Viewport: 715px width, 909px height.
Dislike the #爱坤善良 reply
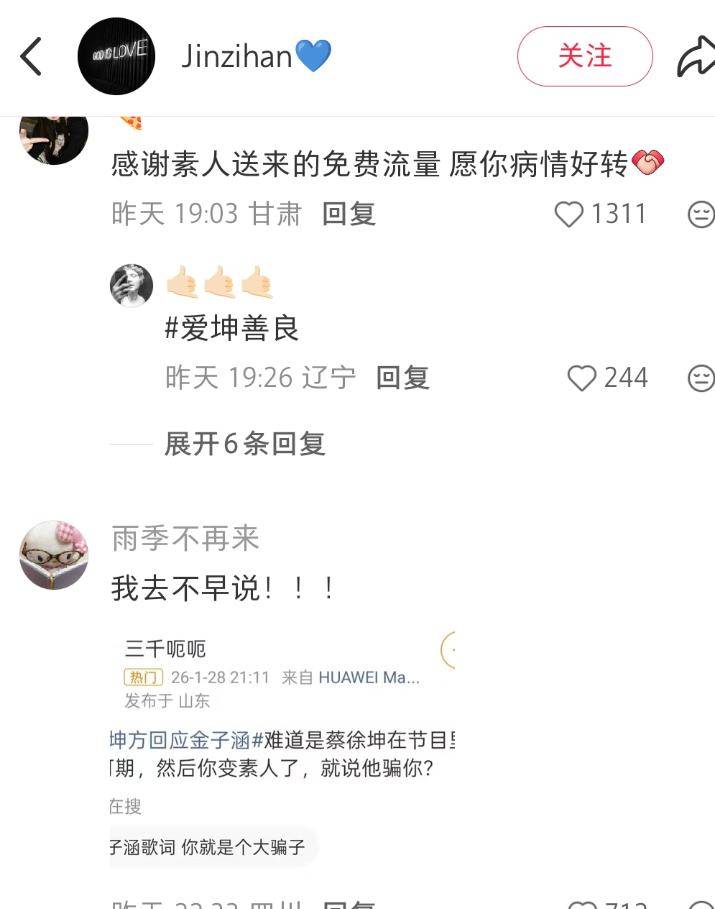tap(701, 377)
